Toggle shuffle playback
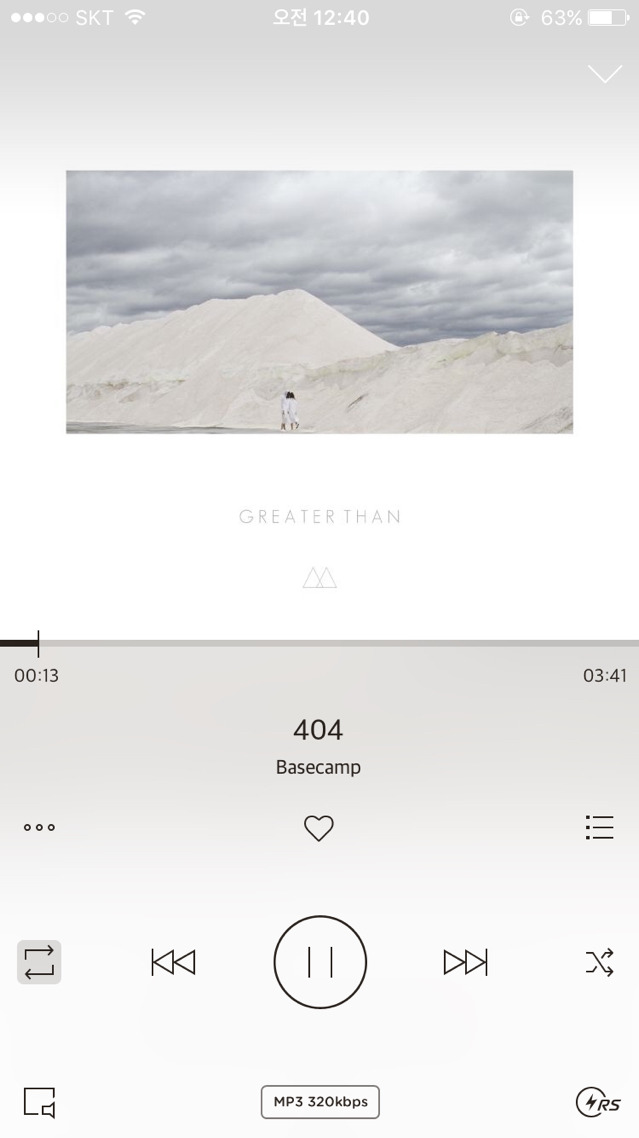639x1138 pixels. click(599, 962)
